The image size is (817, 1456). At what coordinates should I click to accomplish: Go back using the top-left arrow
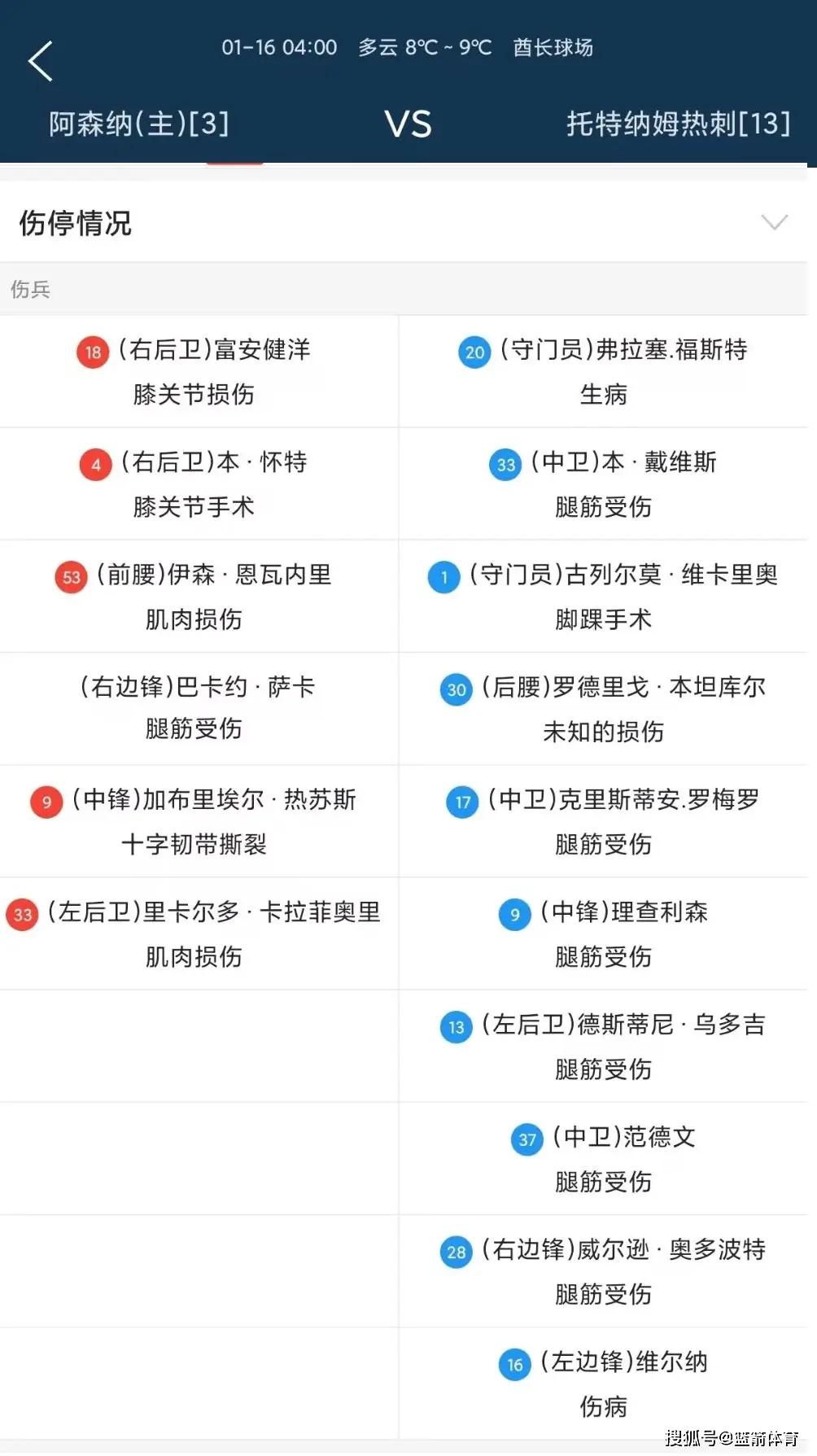click(x=41, y=62)
